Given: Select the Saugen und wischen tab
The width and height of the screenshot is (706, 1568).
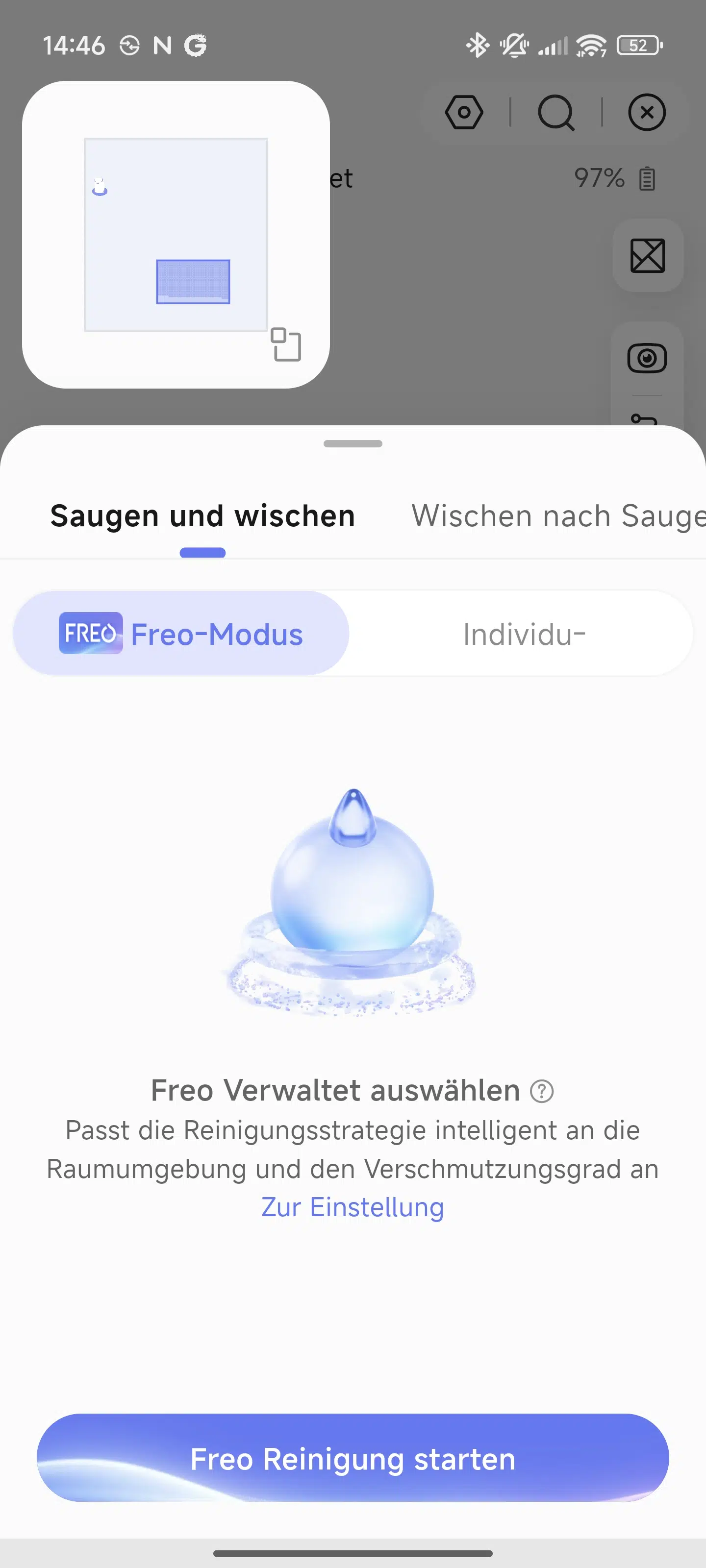Looking at the screenshot, I should click(x=202, y=516).
